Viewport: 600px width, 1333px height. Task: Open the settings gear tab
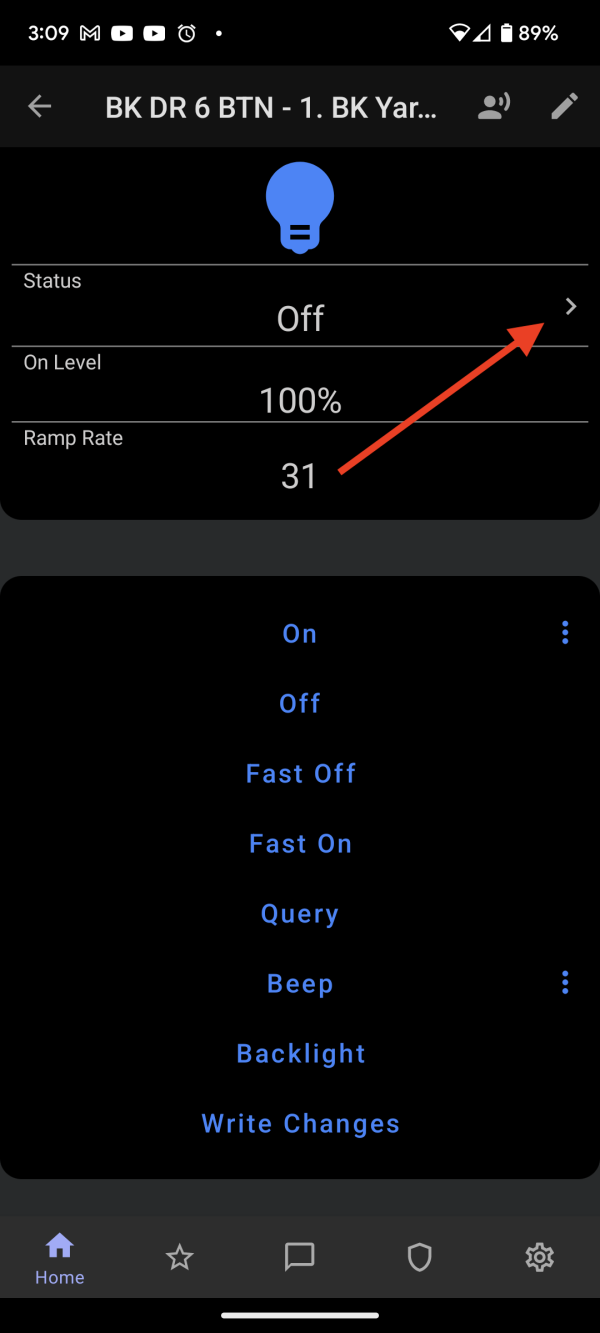point(540,1257)
